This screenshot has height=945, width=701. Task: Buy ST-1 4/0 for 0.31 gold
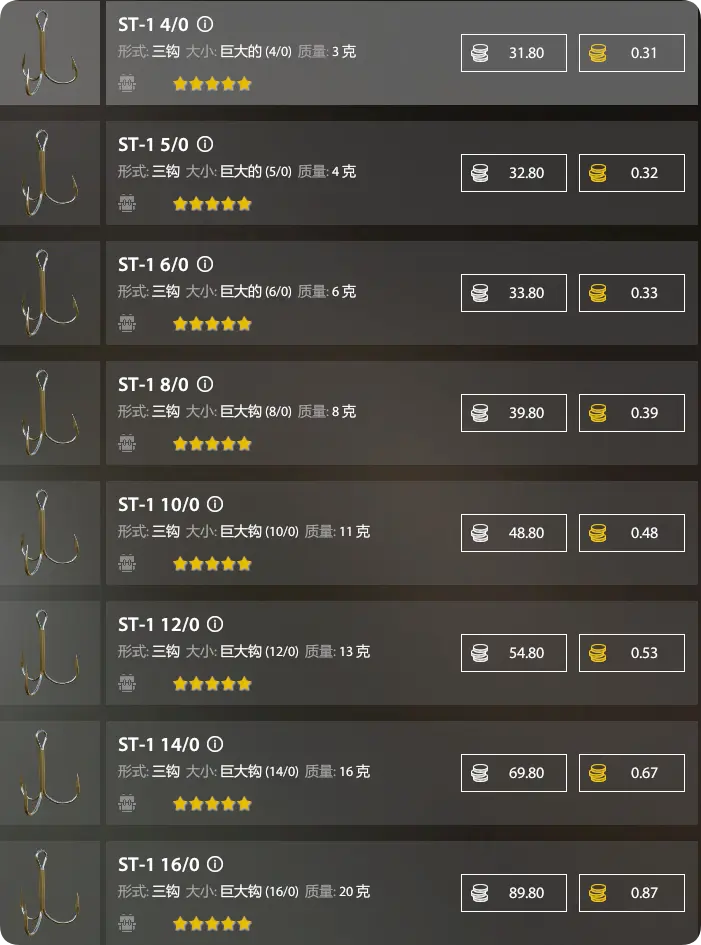631,53
